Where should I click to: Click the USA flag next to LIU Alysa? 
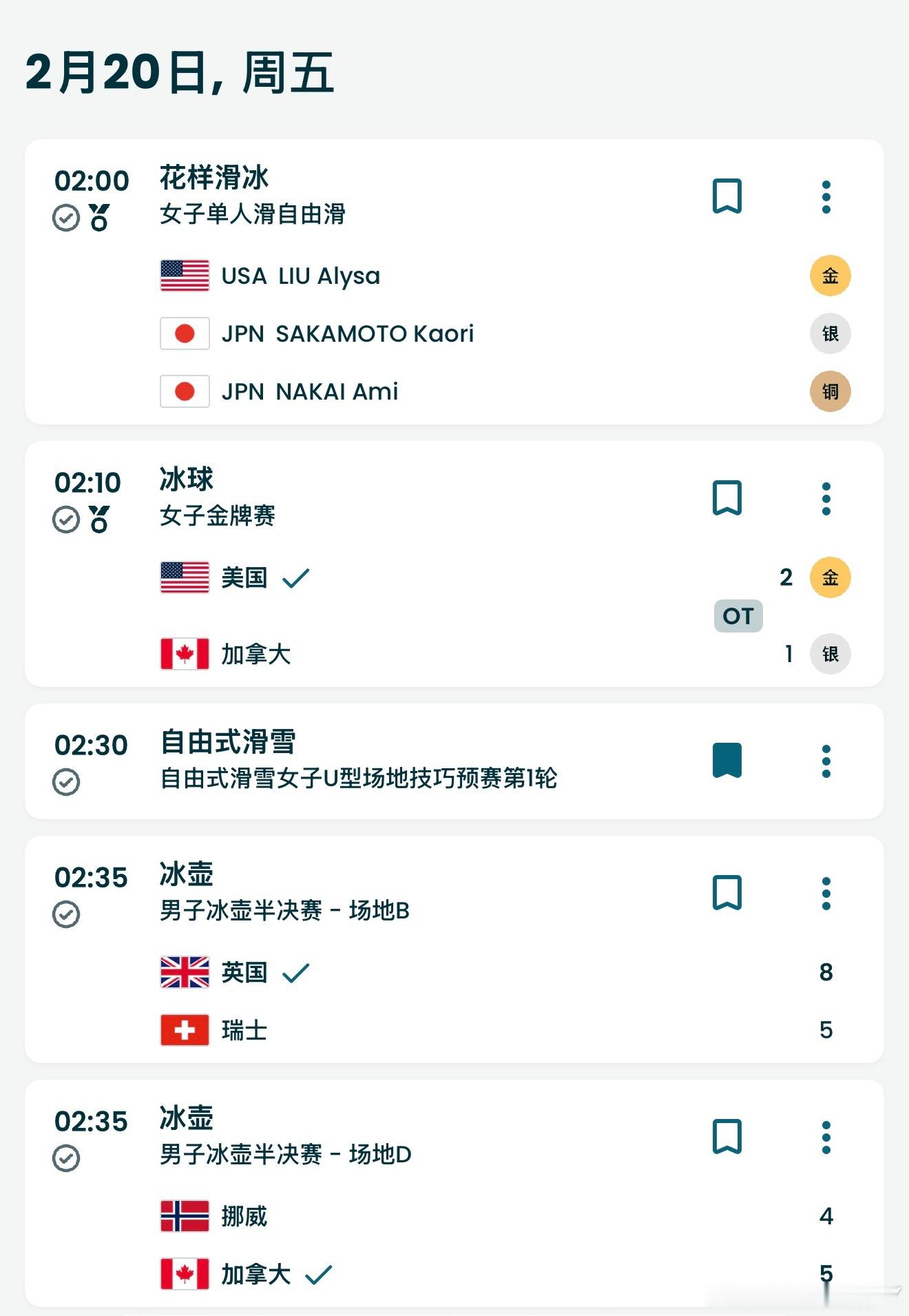click(x=184, y=274)
